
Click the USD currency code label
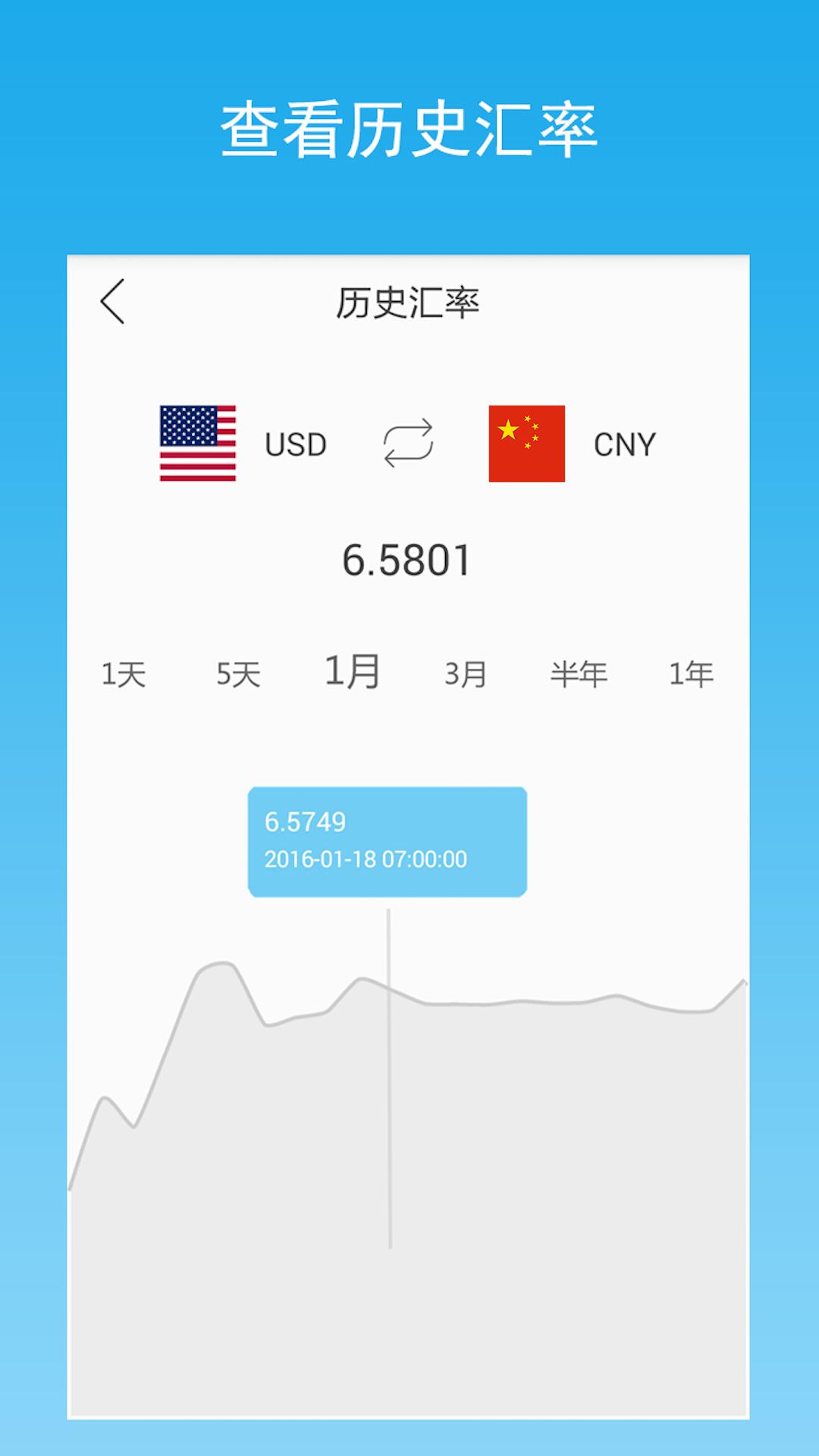pos(296,444)
